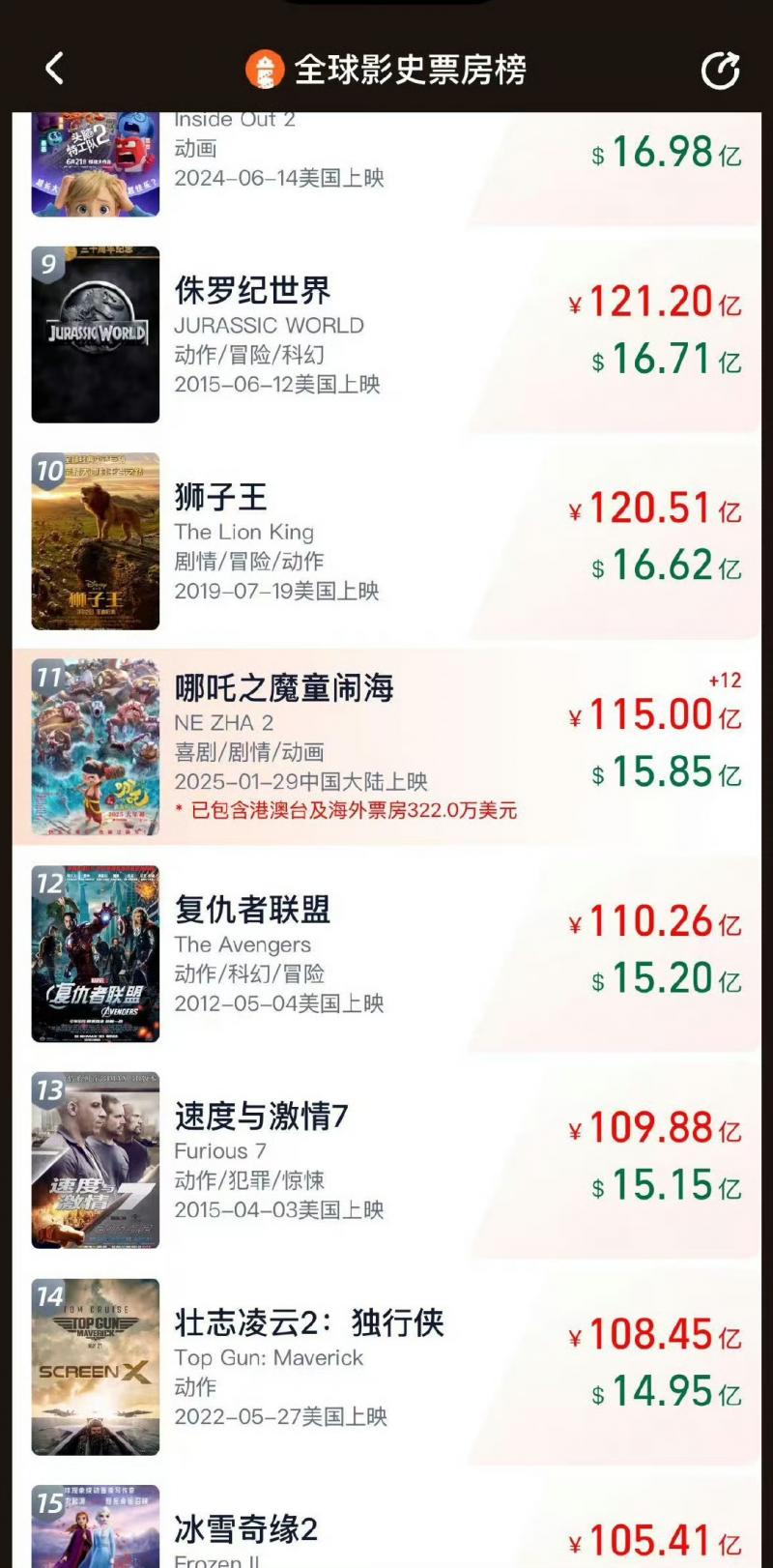Viewport: 773px width, 1568px height.
Task: Select Top Gun: Maverick from the list
Action: (386, 1367)
